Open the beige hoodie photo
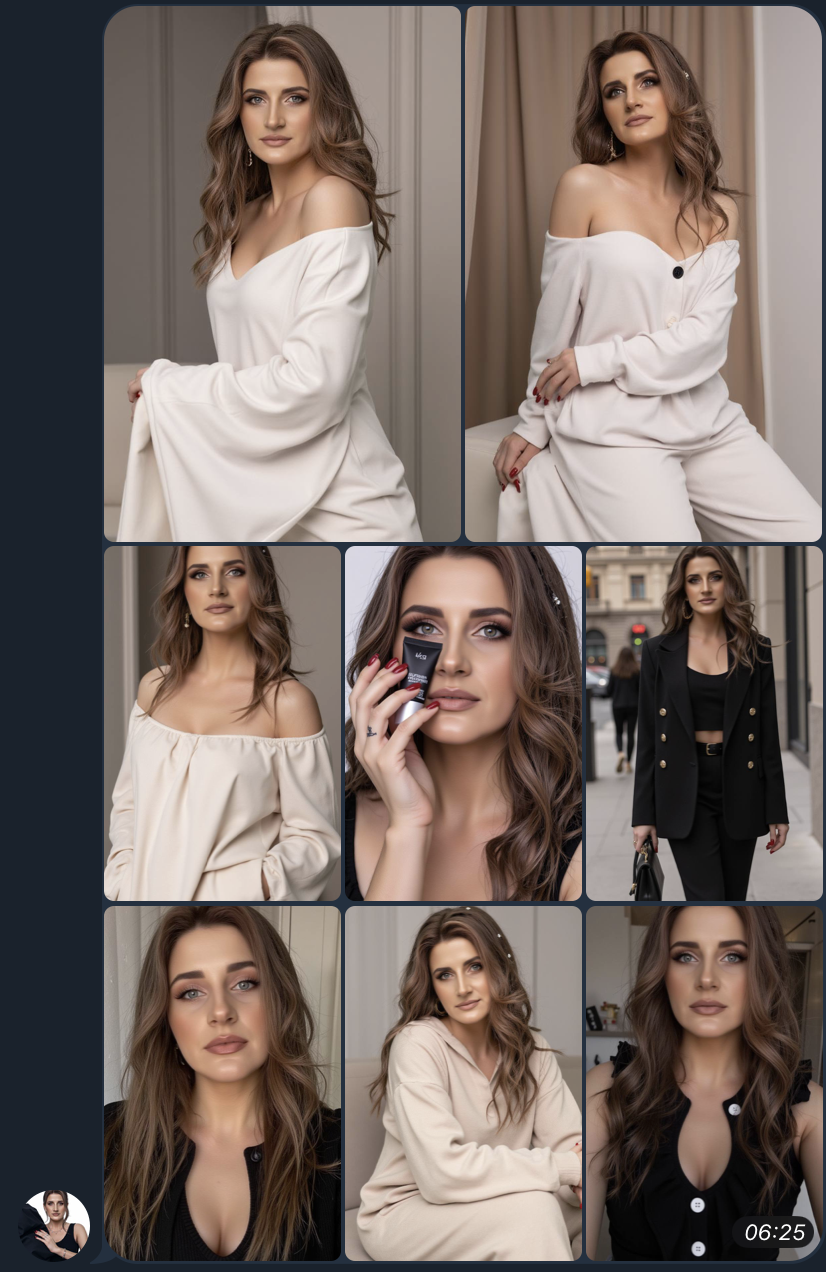826x1272 pixels. point(463,1082)
